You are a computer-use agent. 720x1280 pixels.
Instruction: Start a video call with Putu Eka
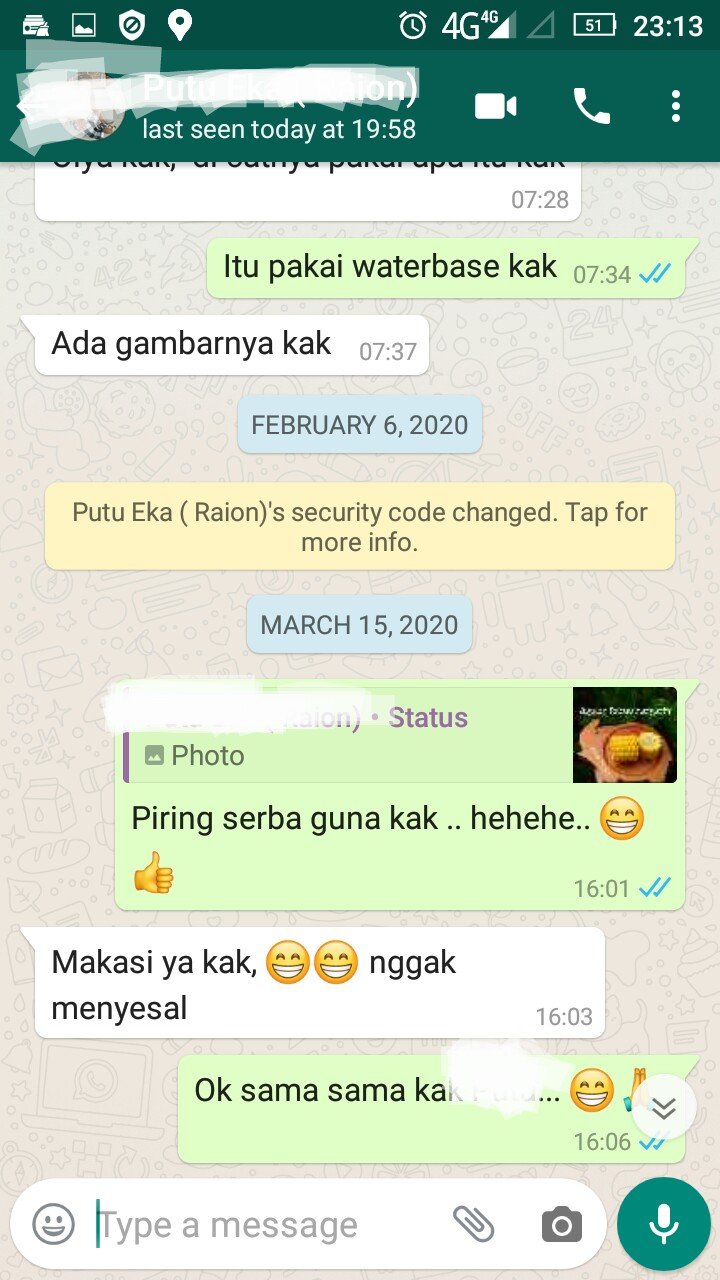pos(495,106)
